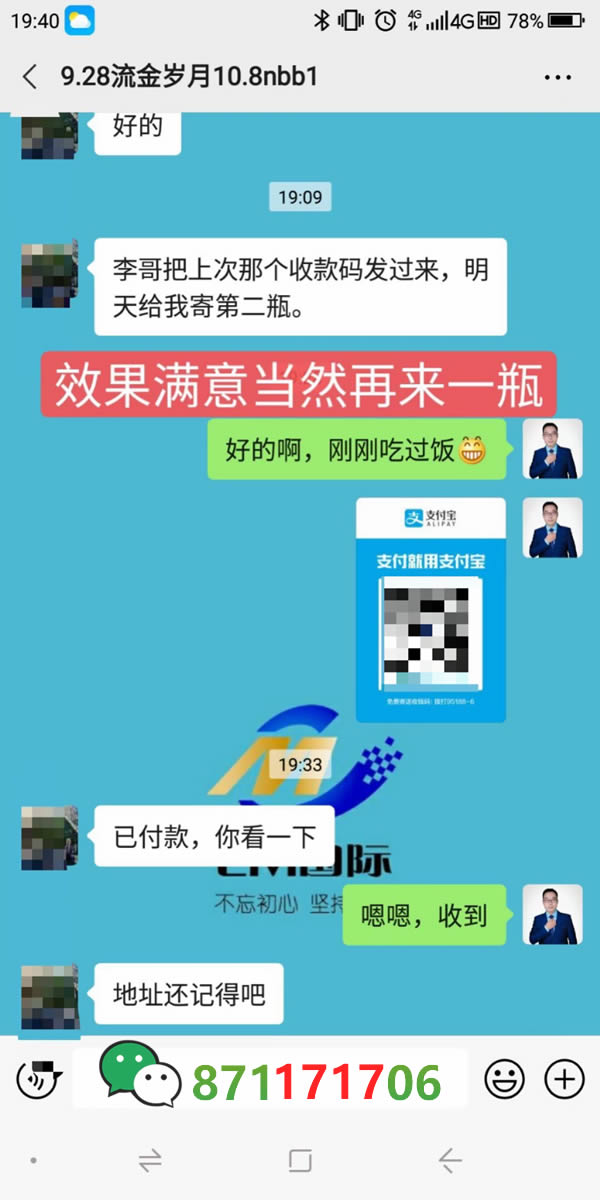Viewport: 600px width, 1200px height.
Task: Open sender's avatar beside '嗯嗯，收到'
Action: click(553, 915)
